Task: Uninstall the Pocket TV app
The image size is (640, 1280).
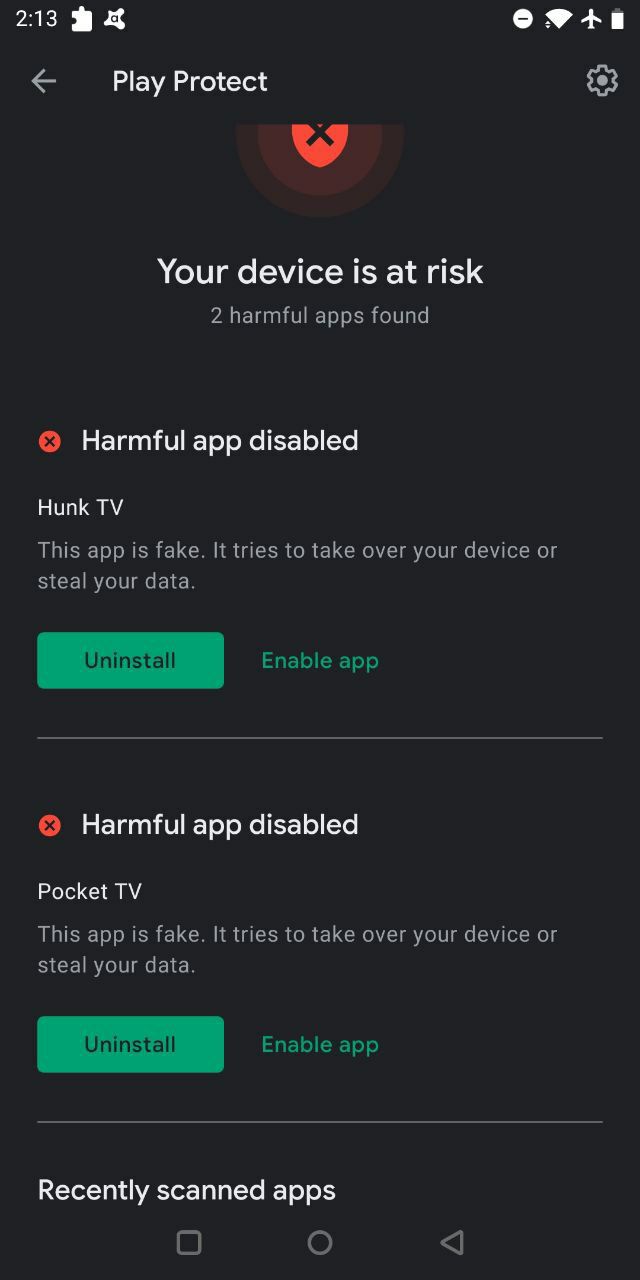Action: pyautogui.click(x=130, y=1044)
